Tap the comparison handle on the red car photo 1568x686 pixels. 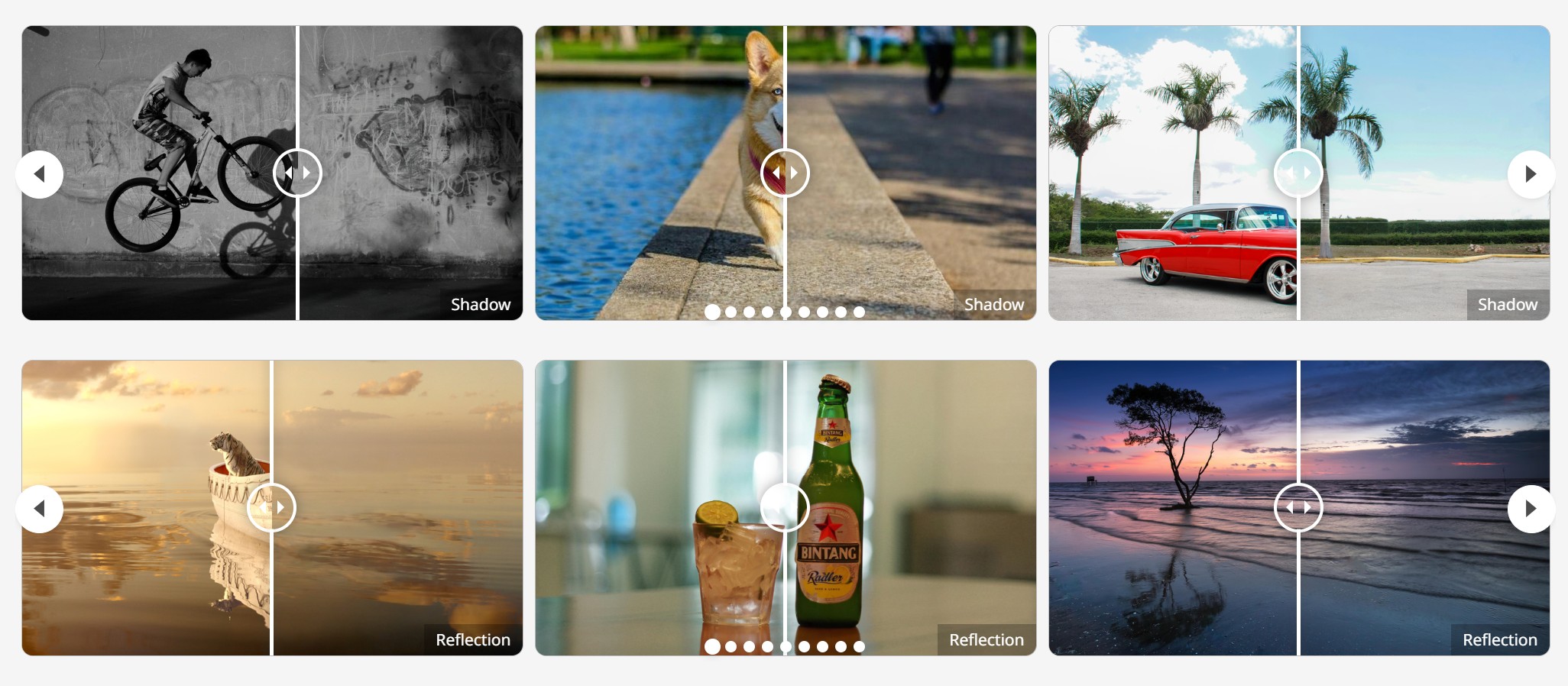tap(1298, 173)
